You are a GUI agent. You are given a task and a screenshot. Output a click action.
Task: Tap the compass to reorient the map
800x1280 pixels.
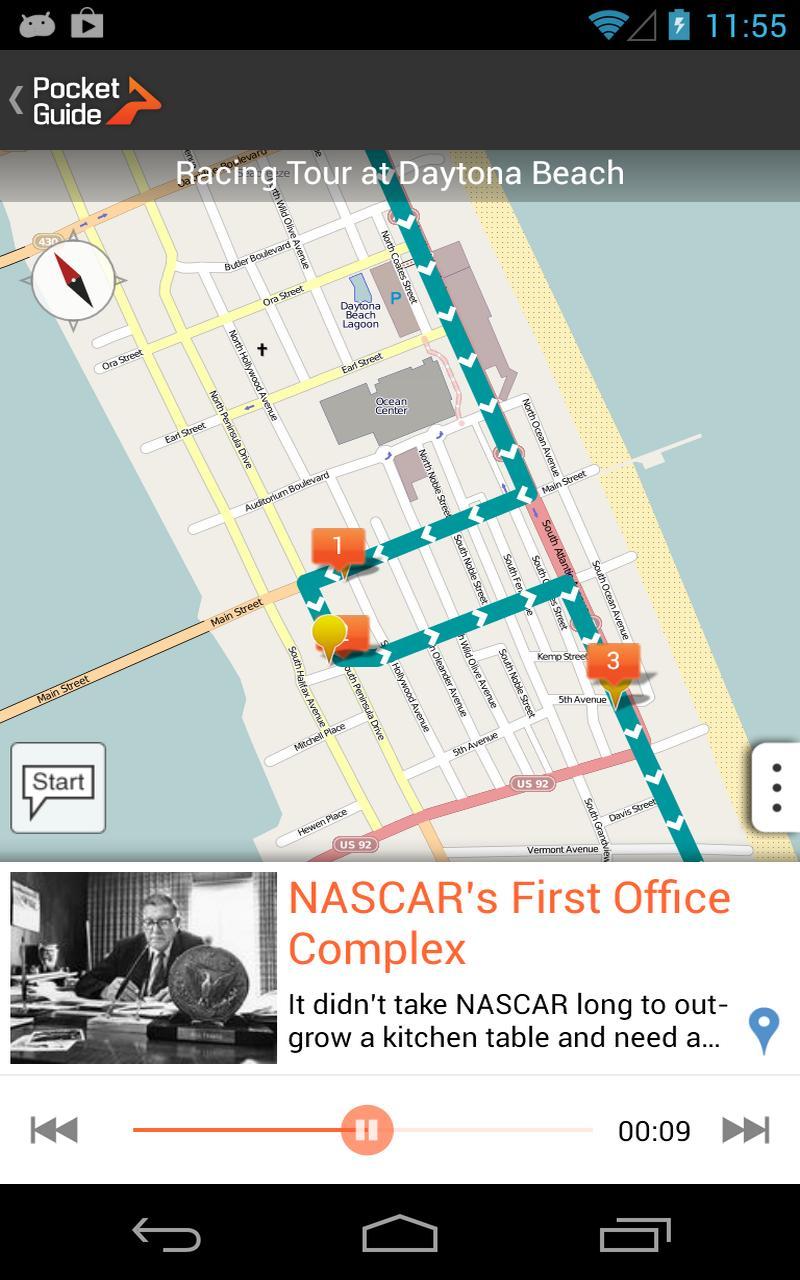click(73, 280)
